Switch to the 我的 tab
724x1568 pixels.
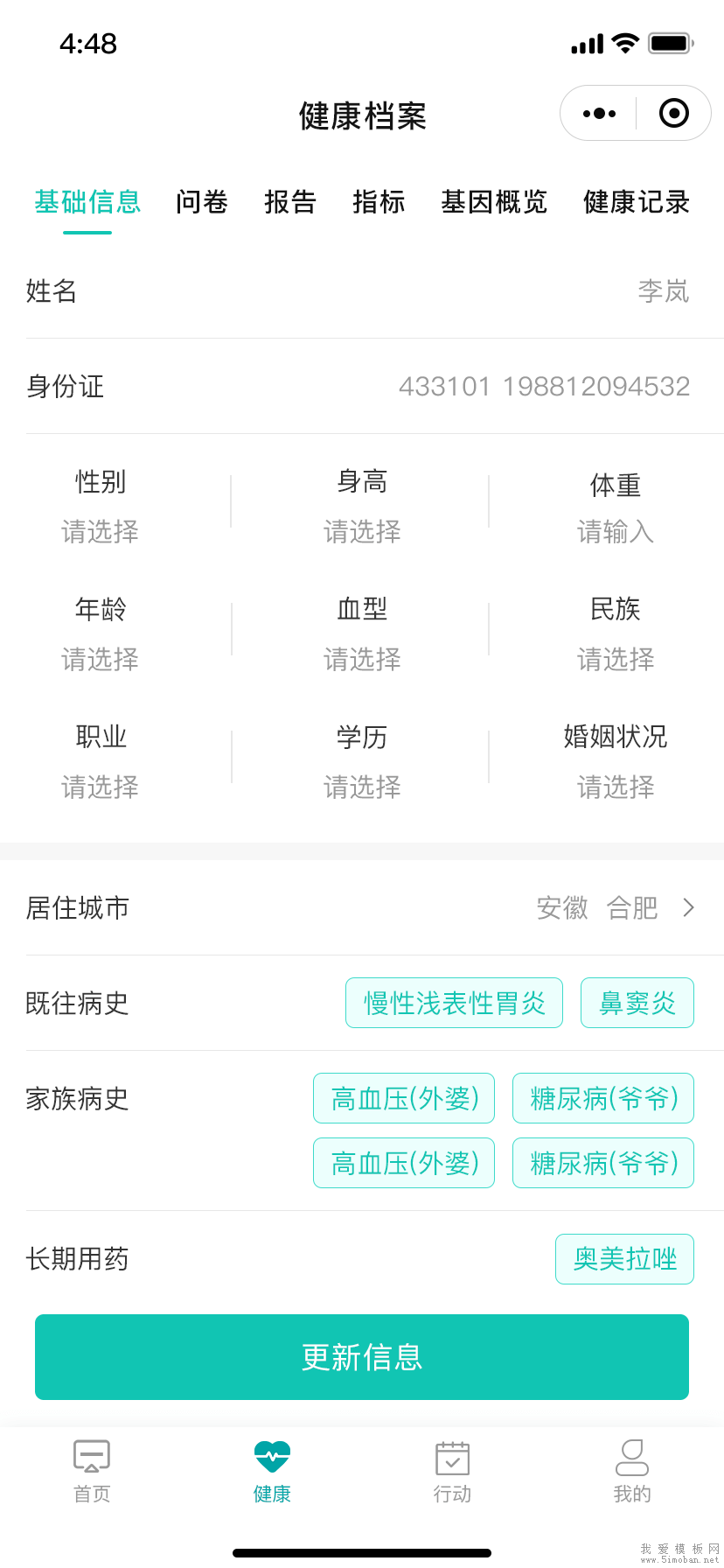631,1470
